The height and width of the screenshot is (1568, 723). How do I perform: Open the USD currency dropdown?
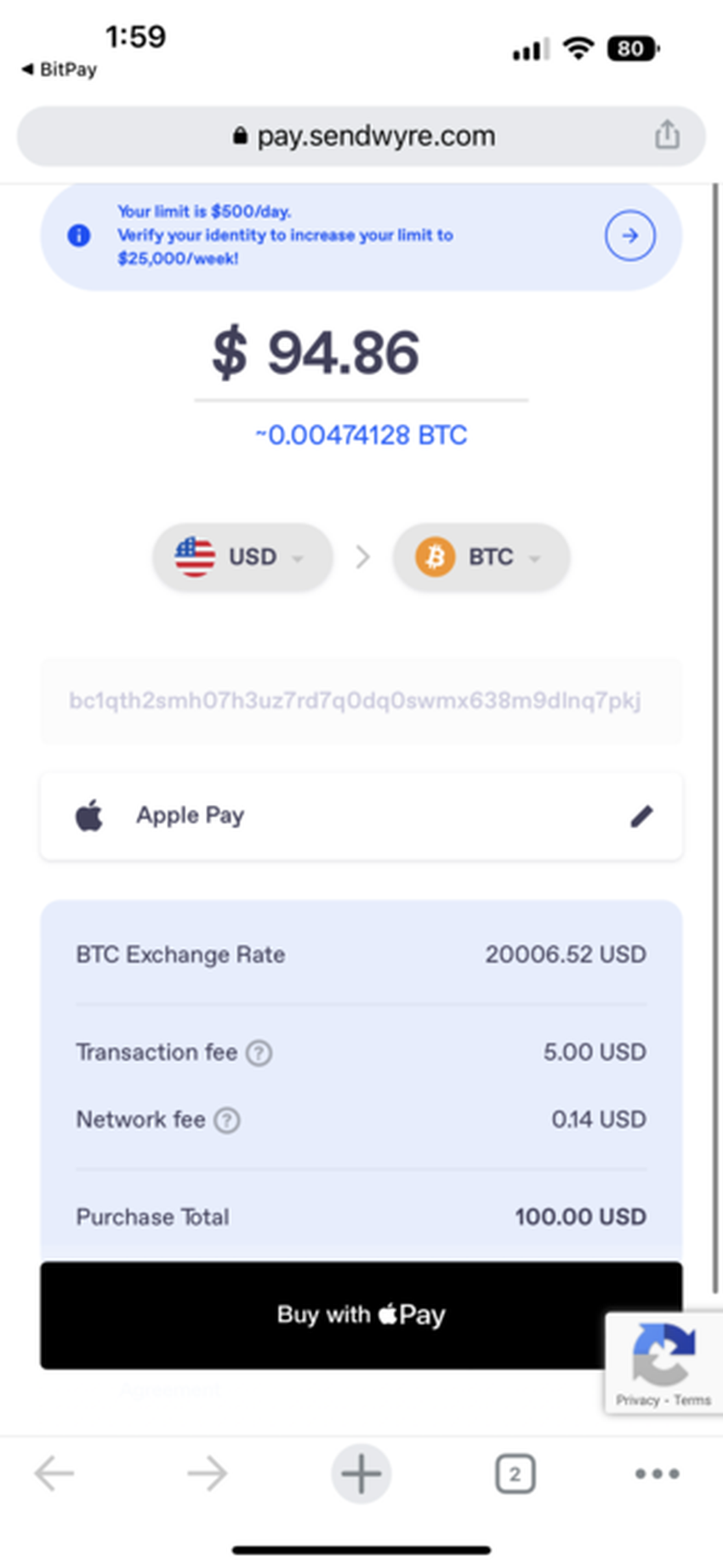[x=242, y=557]
